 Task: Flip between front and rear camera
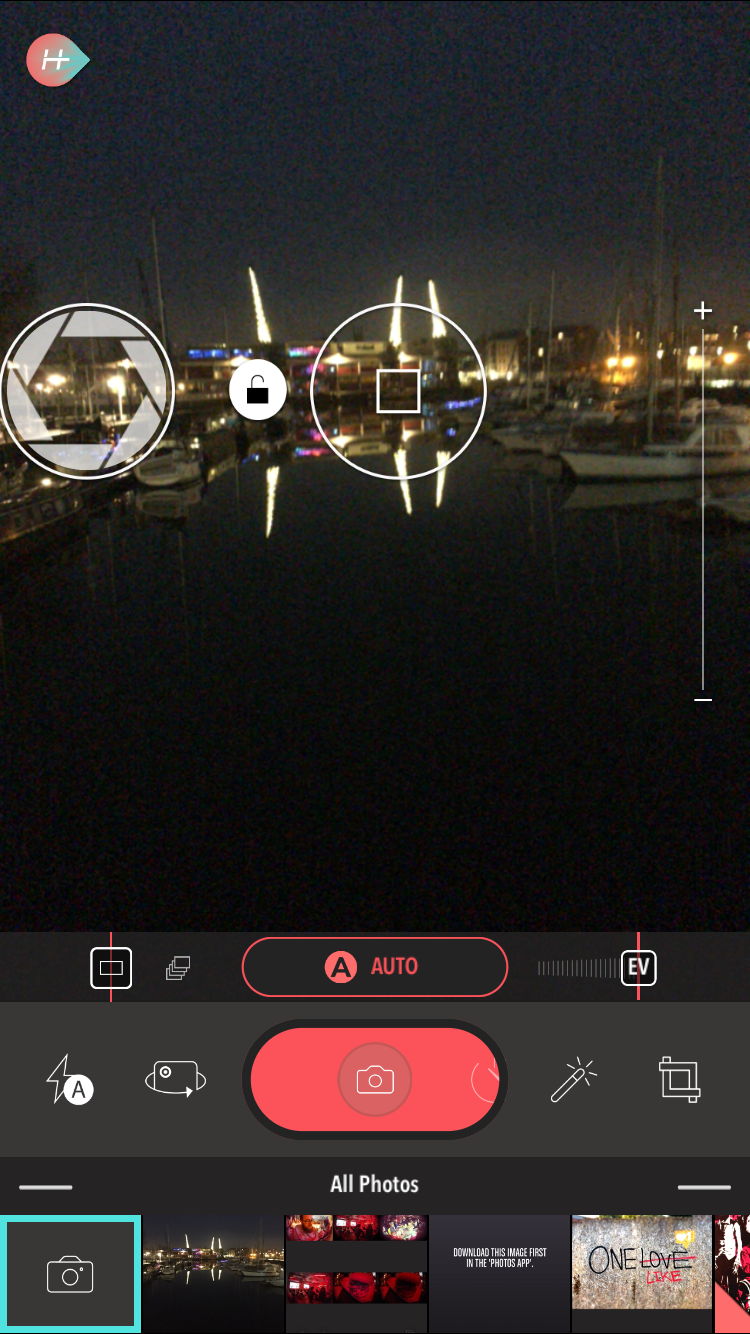175,1080
